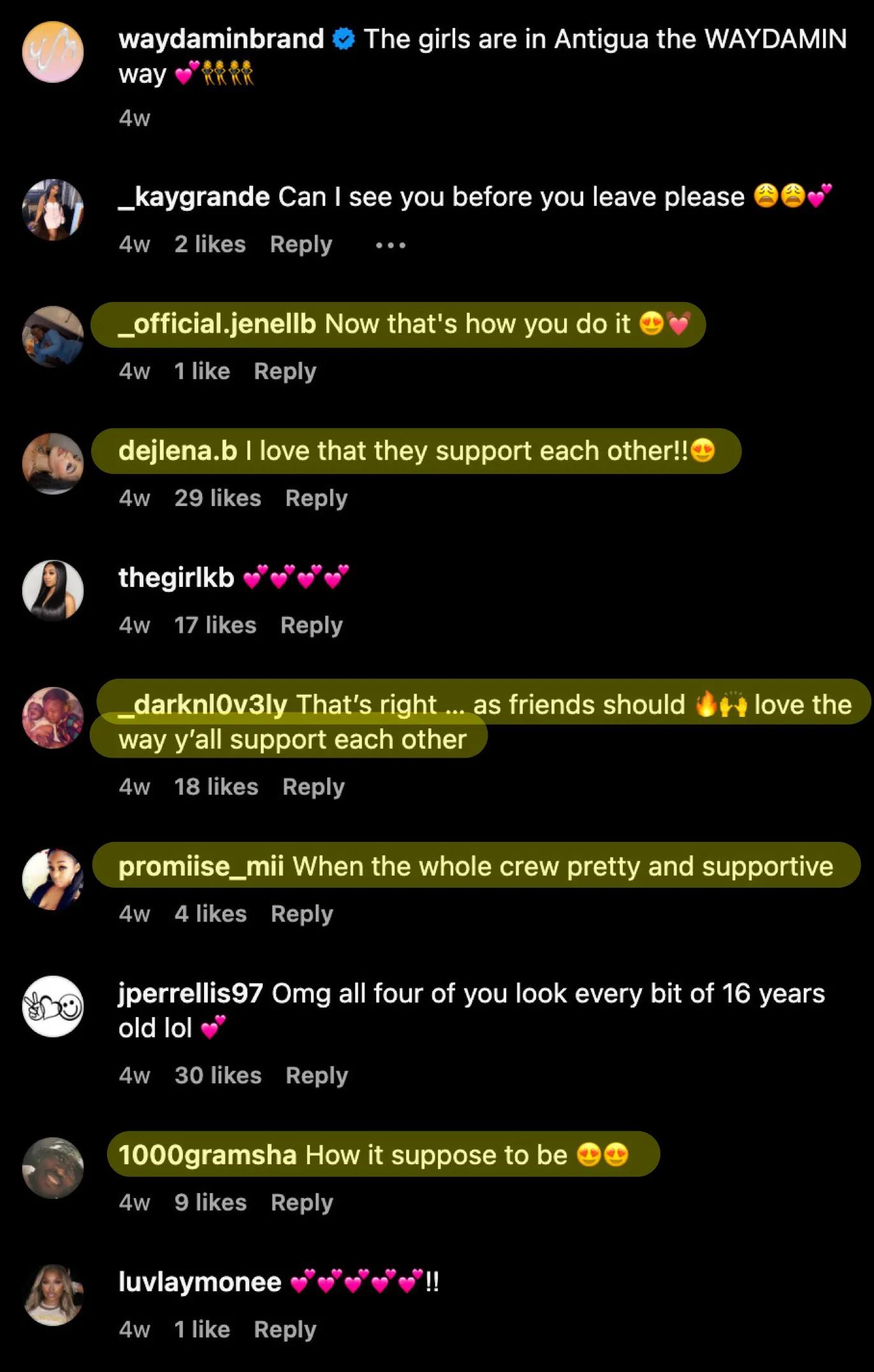View the 30 likes on jperrellis97's comment
Image resolution: width=874 pixels, height=1372 pixels.
[218, 1076]
